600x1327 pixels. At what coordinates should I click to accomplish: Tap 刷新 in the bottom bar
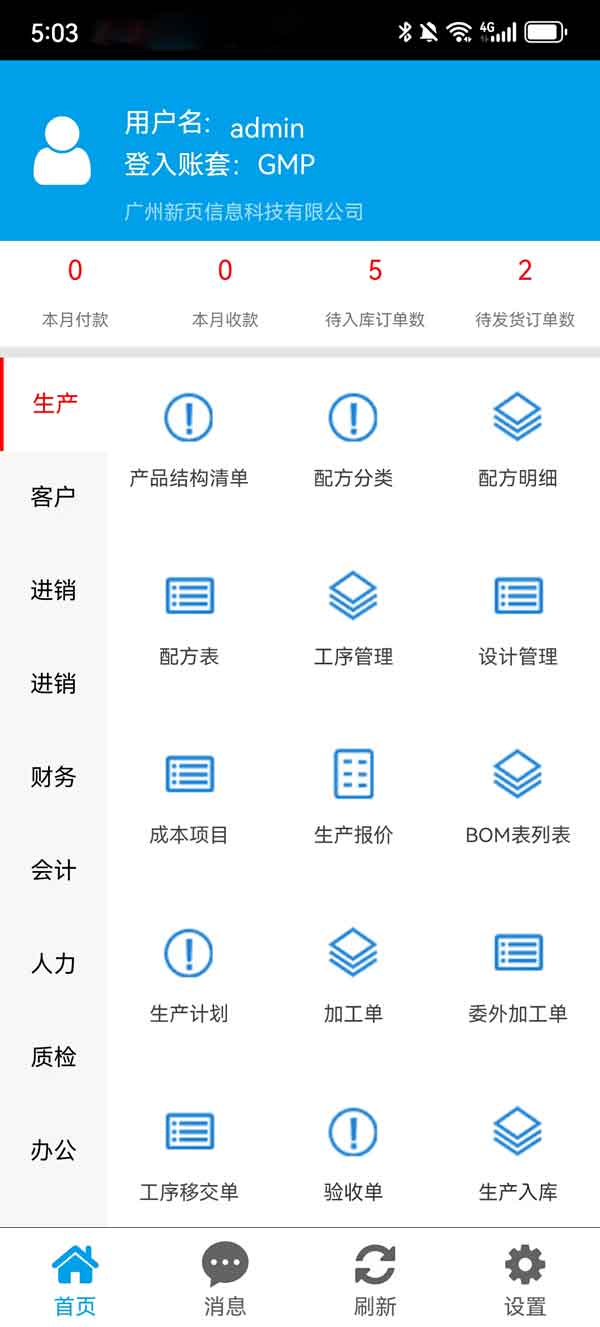(375, 1279)
